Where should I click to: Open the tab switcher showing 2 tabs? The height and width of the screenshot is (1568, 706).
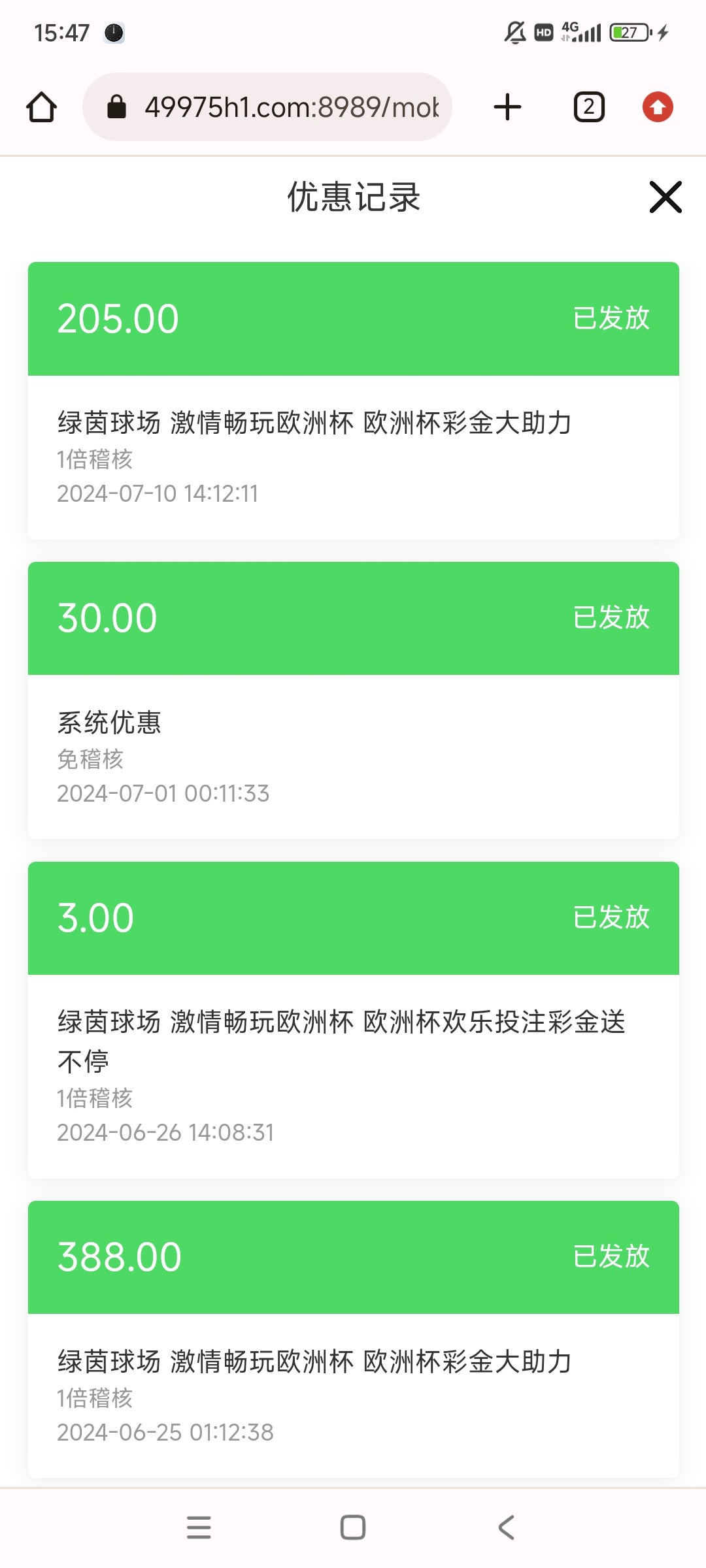coord(589,107)
